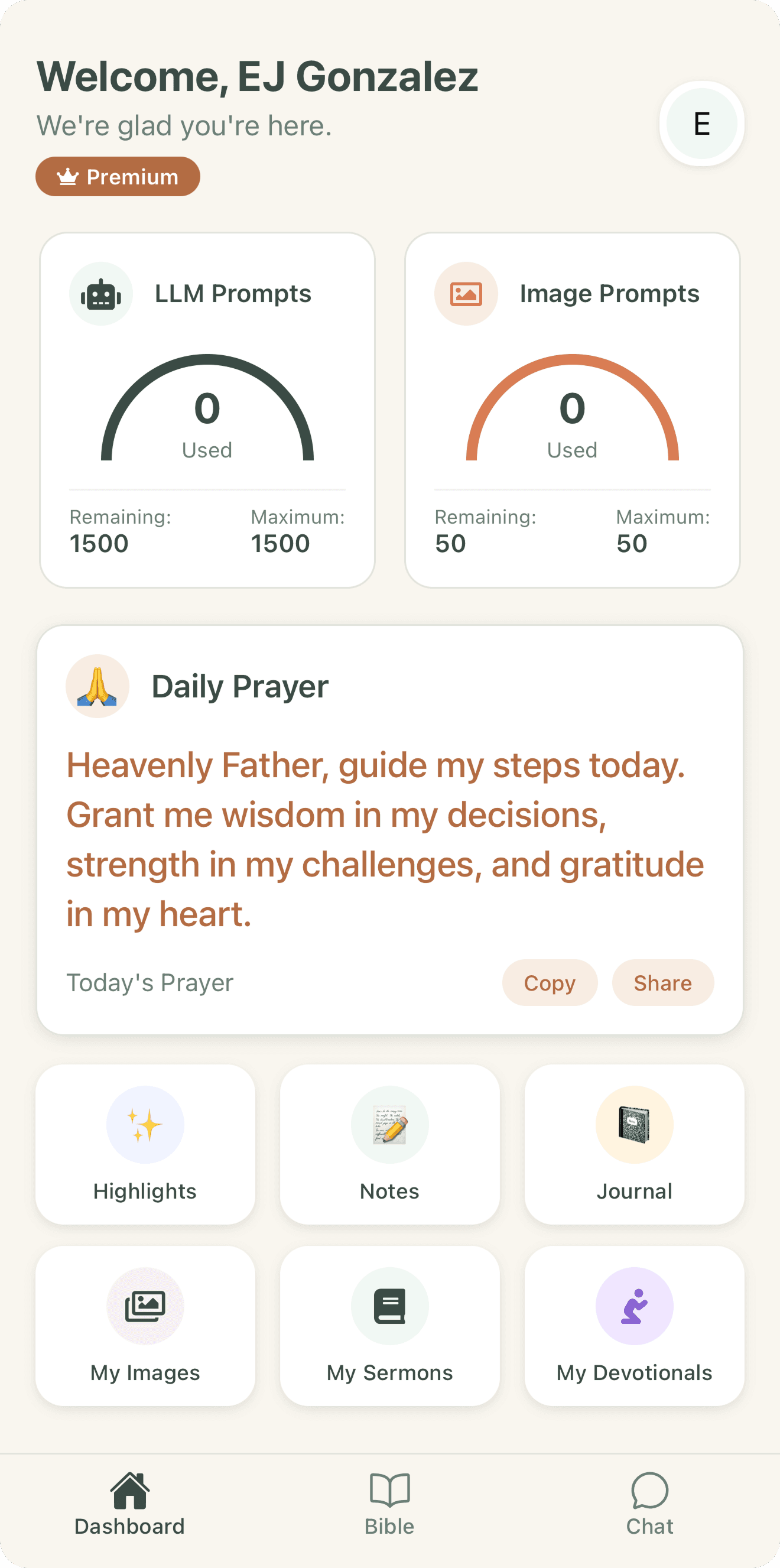This screenshot has width=780, height=1568.
Task: Share the daily prayer
Action: 662,982
